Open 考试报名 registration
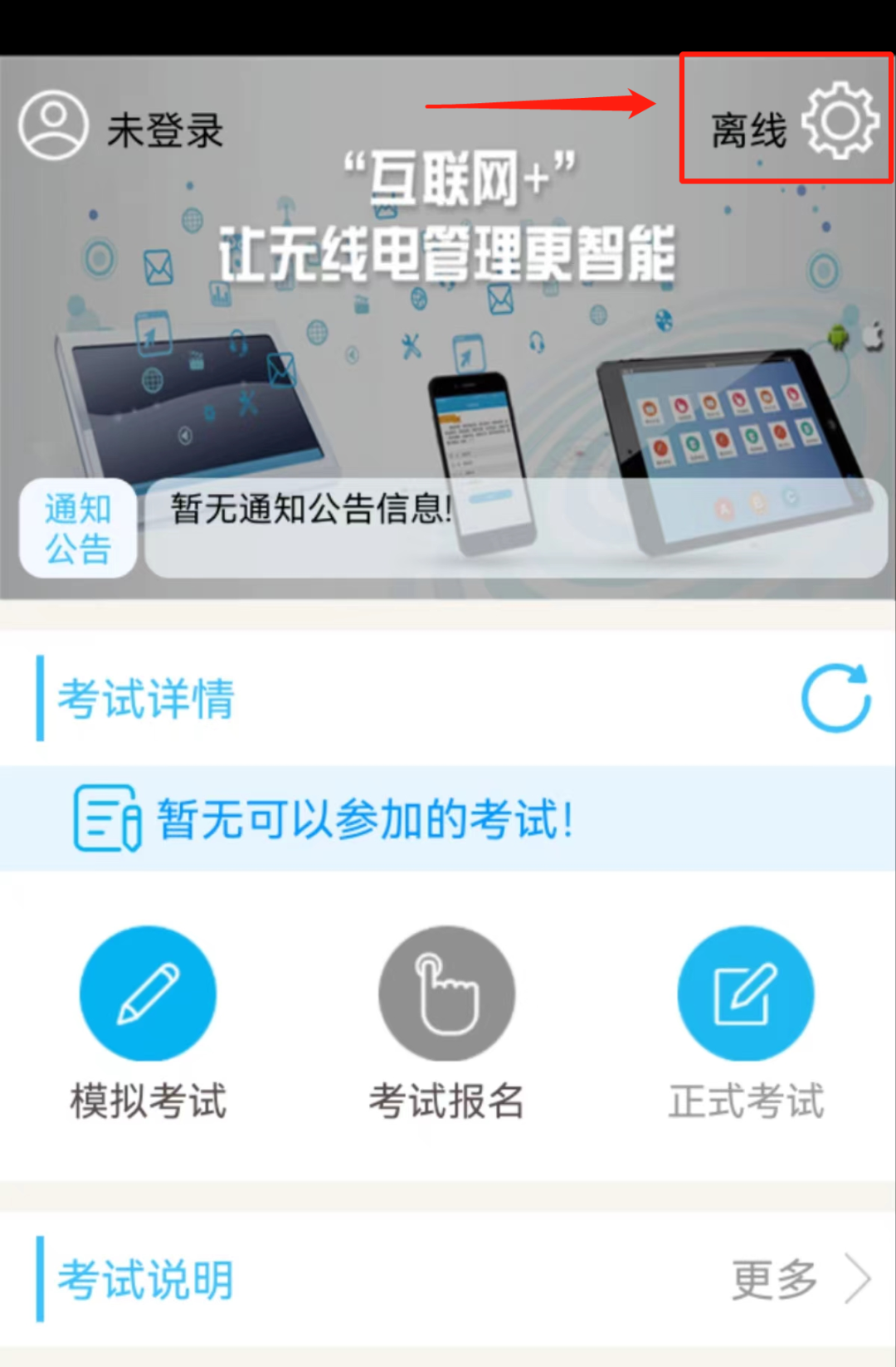The width and height of the screenshot is (896, 1367). 446,994
